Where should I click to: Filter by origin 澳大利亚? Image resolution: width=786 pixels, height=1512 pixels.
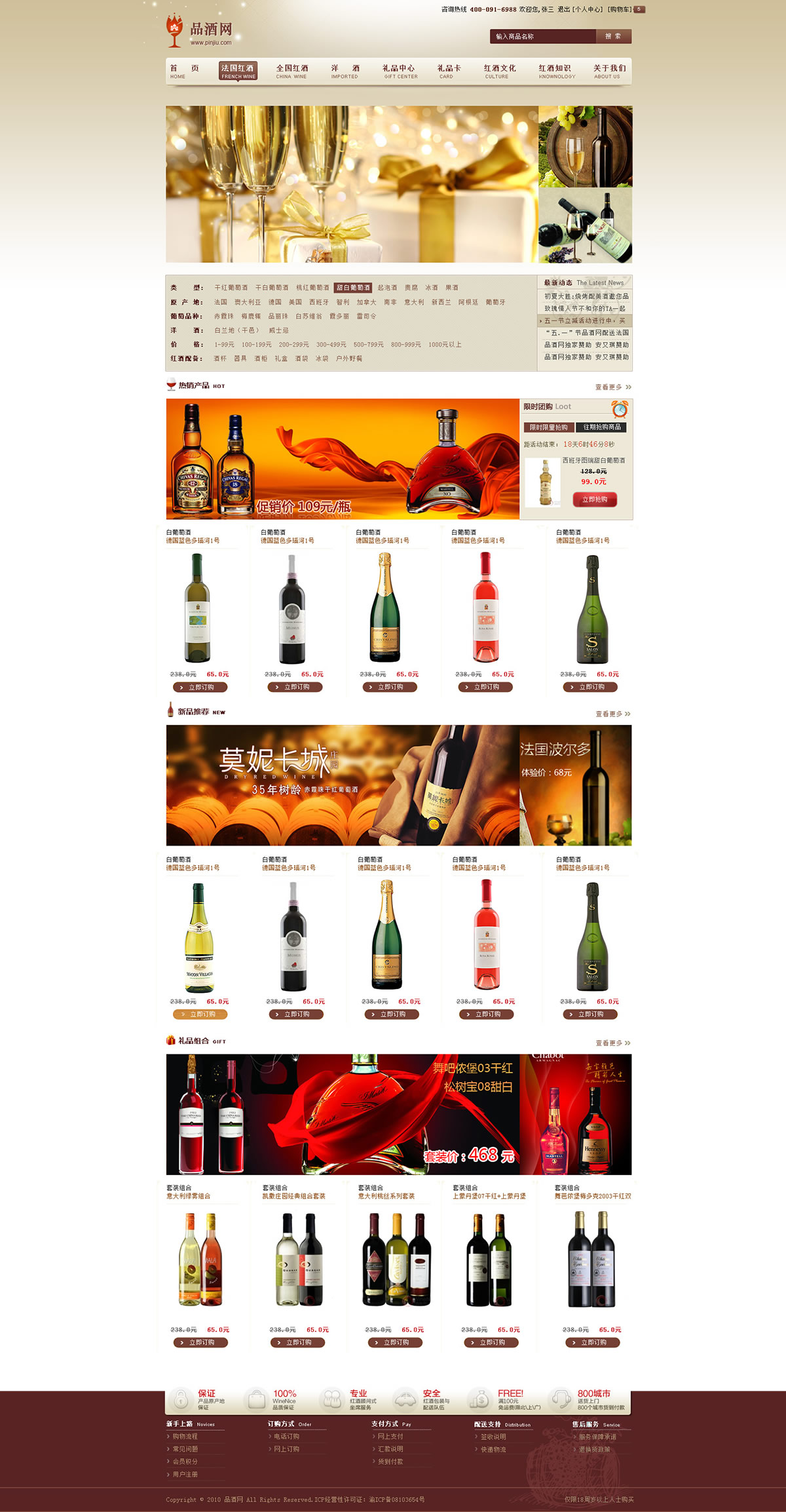click(x=248, y=302)
